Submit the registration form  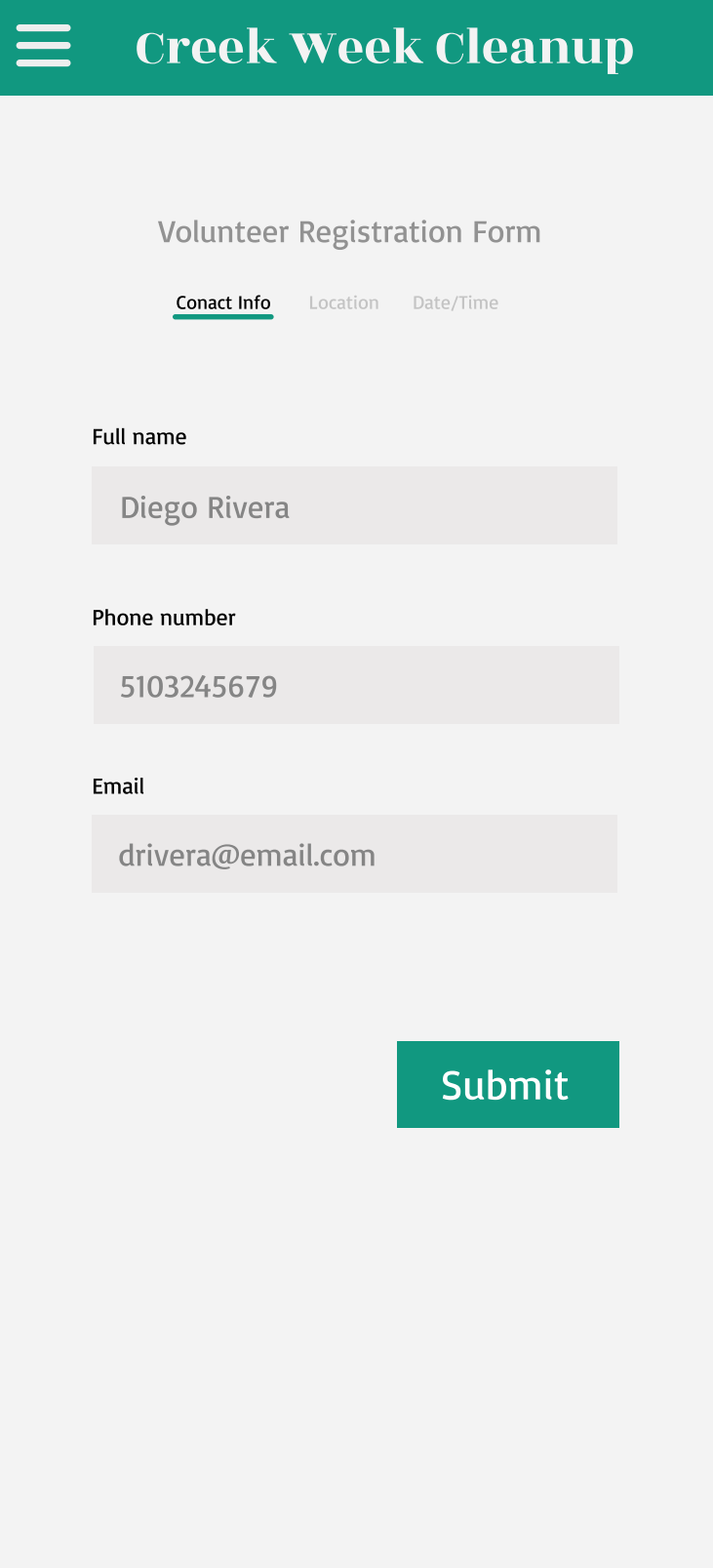click(508, 1084)
